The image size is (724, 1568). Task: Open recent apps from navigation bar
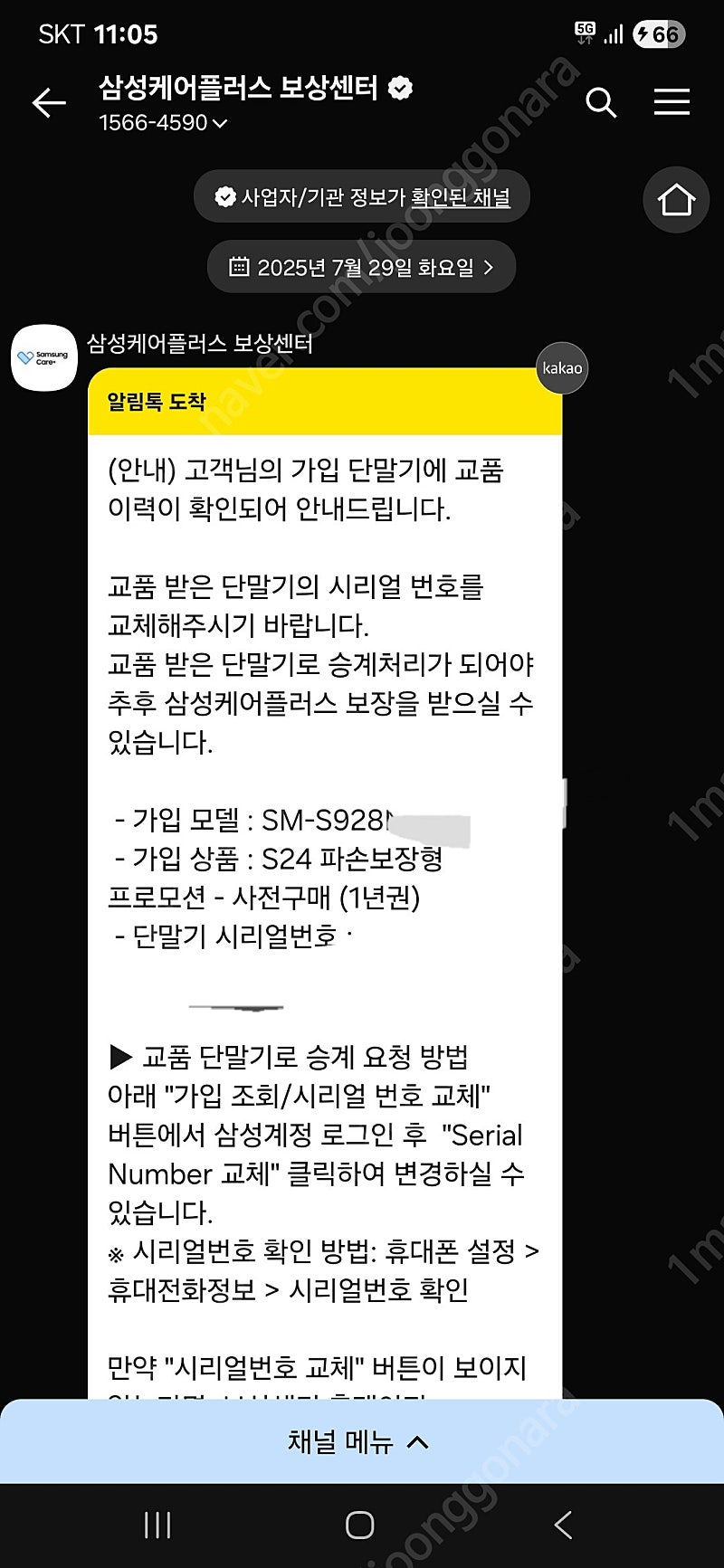[x=157, y=1525]
